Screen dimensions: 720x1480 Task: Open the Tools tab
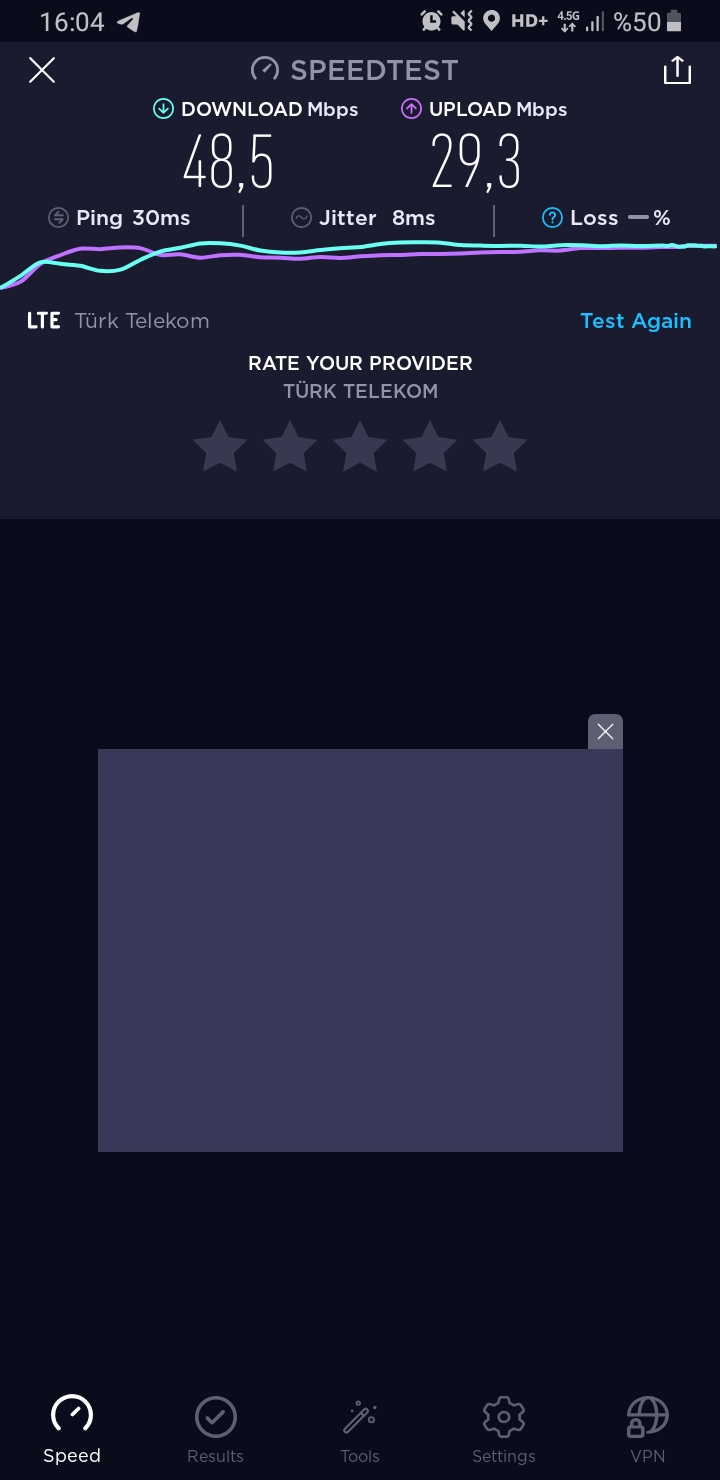point(360,1430)
